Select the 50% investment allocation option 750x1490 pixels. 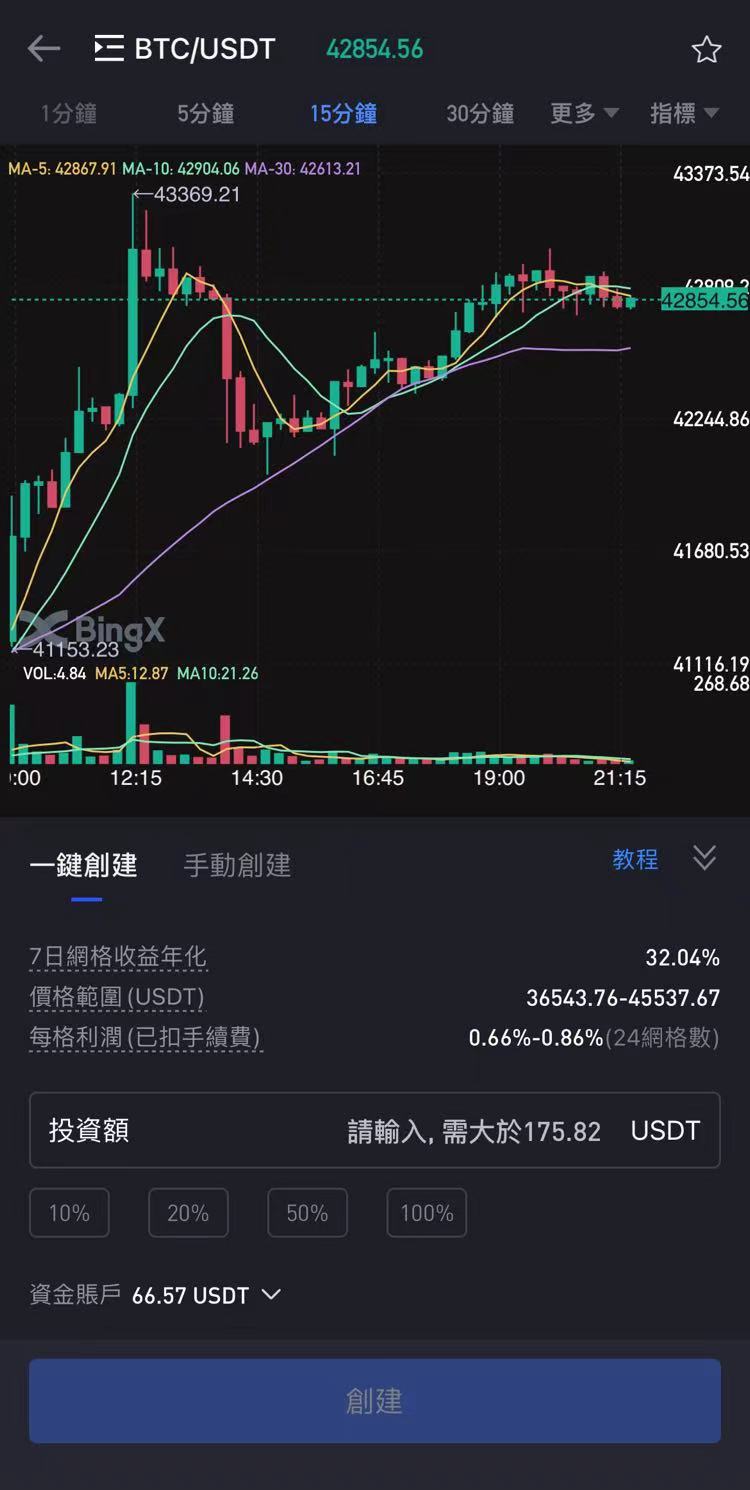307,1212
